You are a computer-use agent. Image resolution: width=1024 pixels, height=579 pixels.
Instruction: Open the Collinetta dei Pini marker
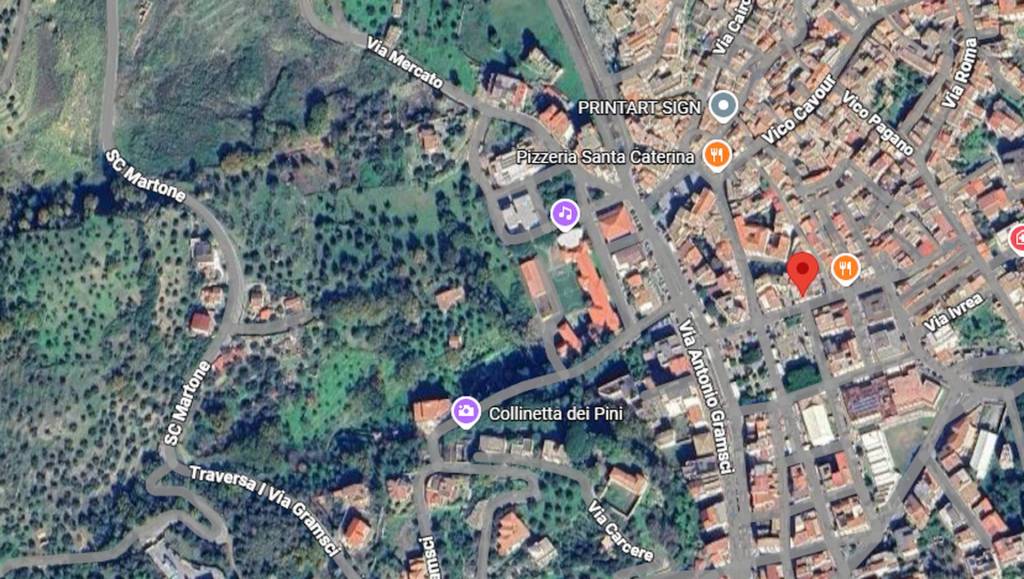[x=465, y=411]
